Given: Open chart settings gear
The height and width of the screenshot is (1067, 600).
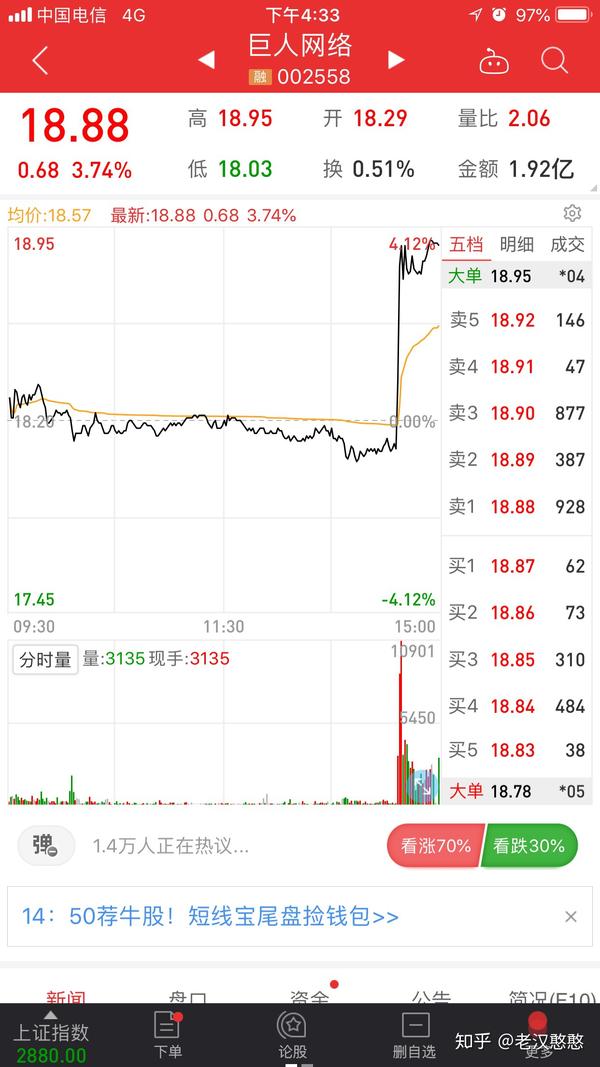Looking at the screenshot, I should 572,214.
